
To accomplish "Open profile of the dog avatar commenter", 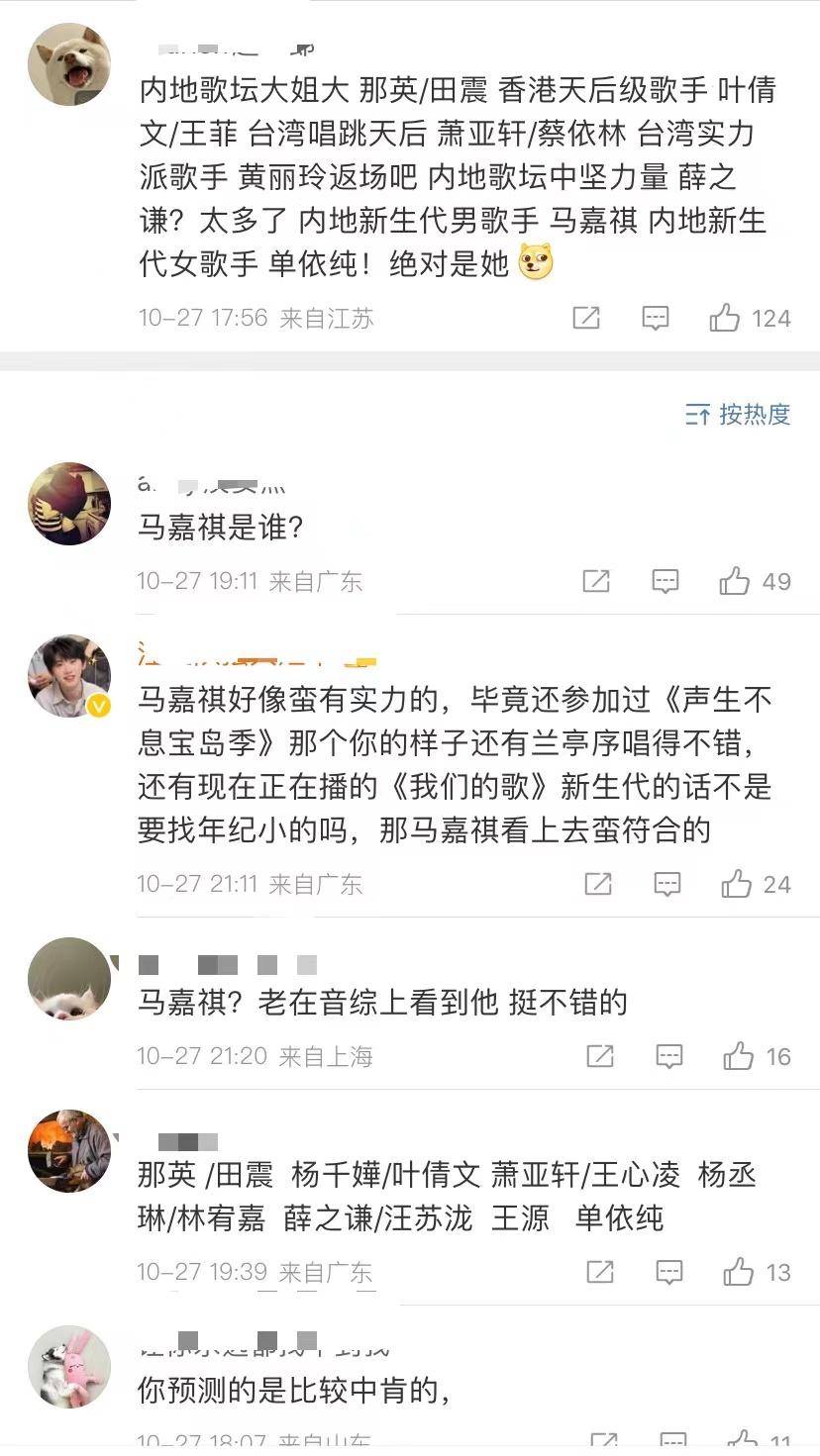I will coord(68,64).
